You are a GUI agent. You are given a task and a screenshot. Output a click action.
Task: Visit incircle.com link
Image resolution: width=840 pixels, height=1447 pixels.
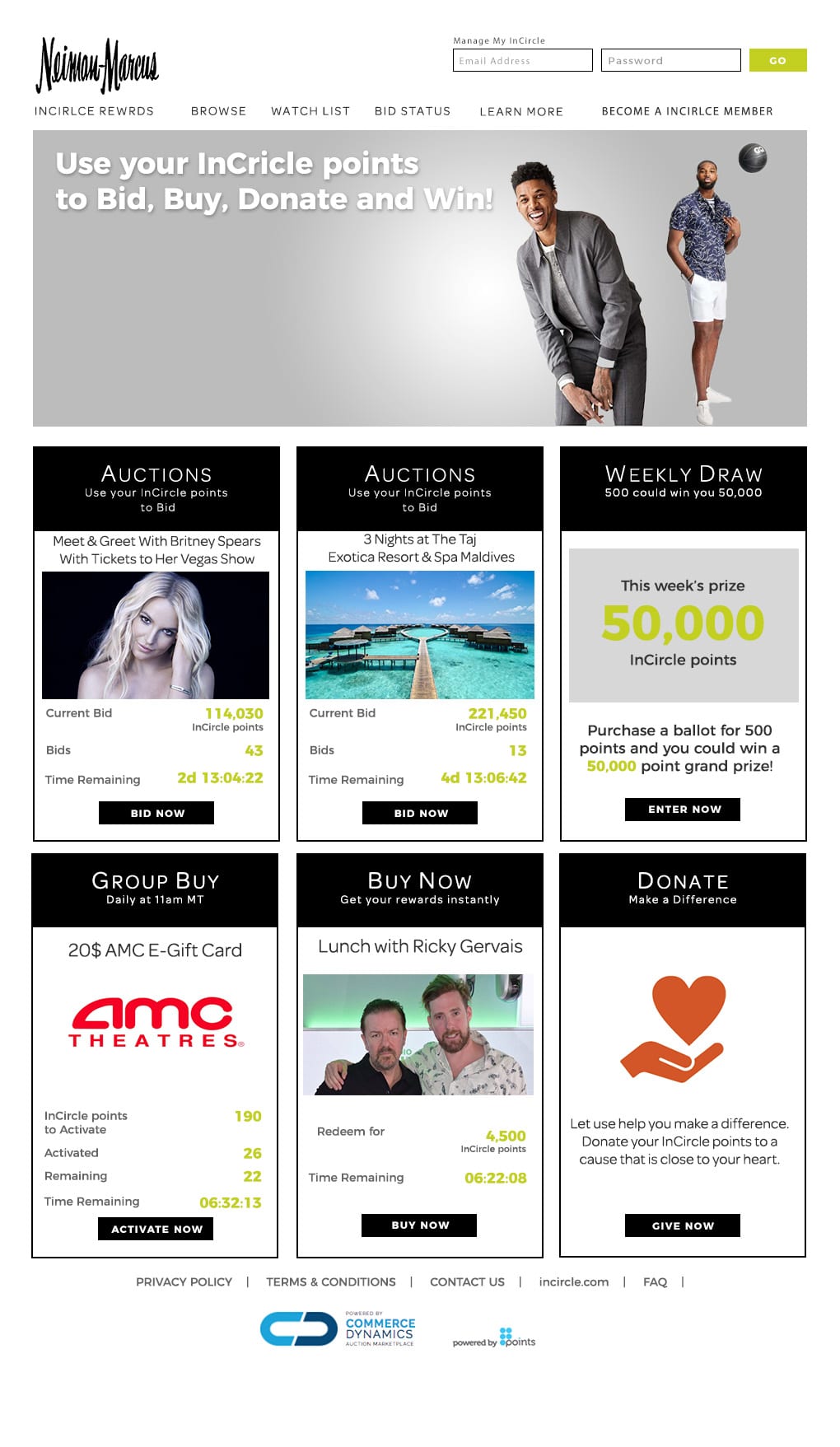point(574,1282)
